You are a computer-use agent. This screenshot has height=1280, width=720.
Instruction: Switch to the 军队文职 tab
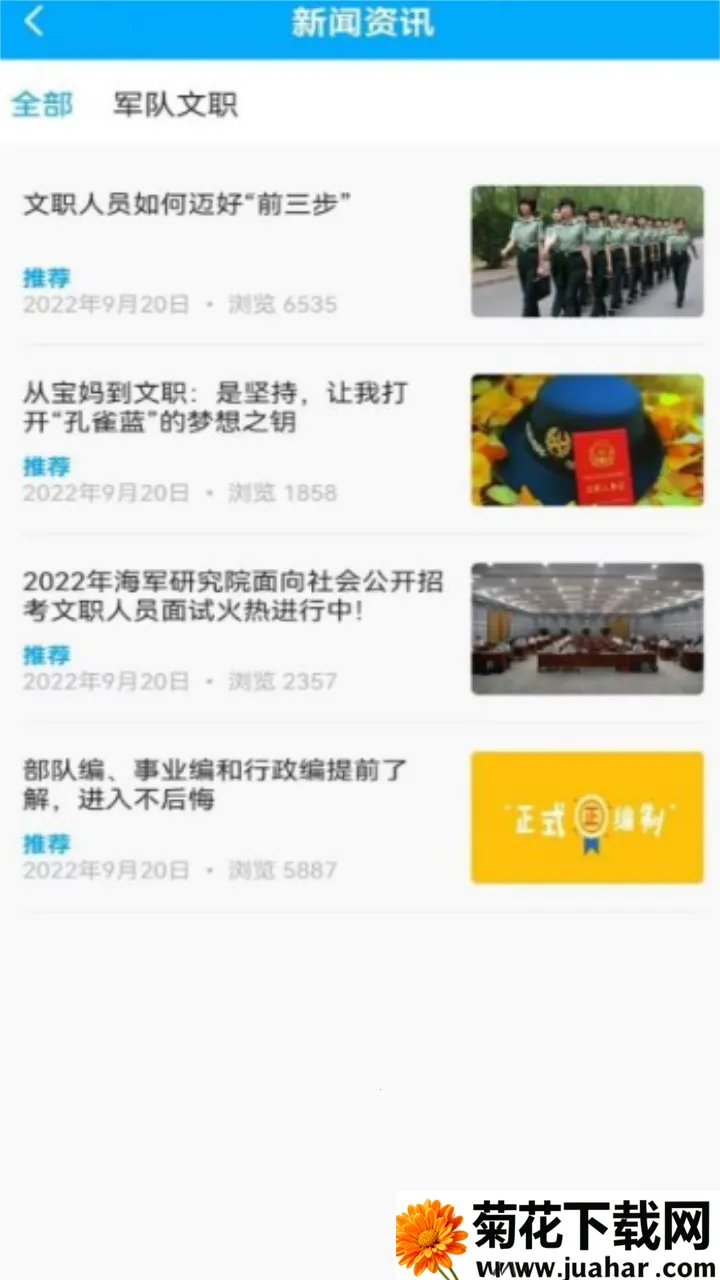tap(175, 104)
